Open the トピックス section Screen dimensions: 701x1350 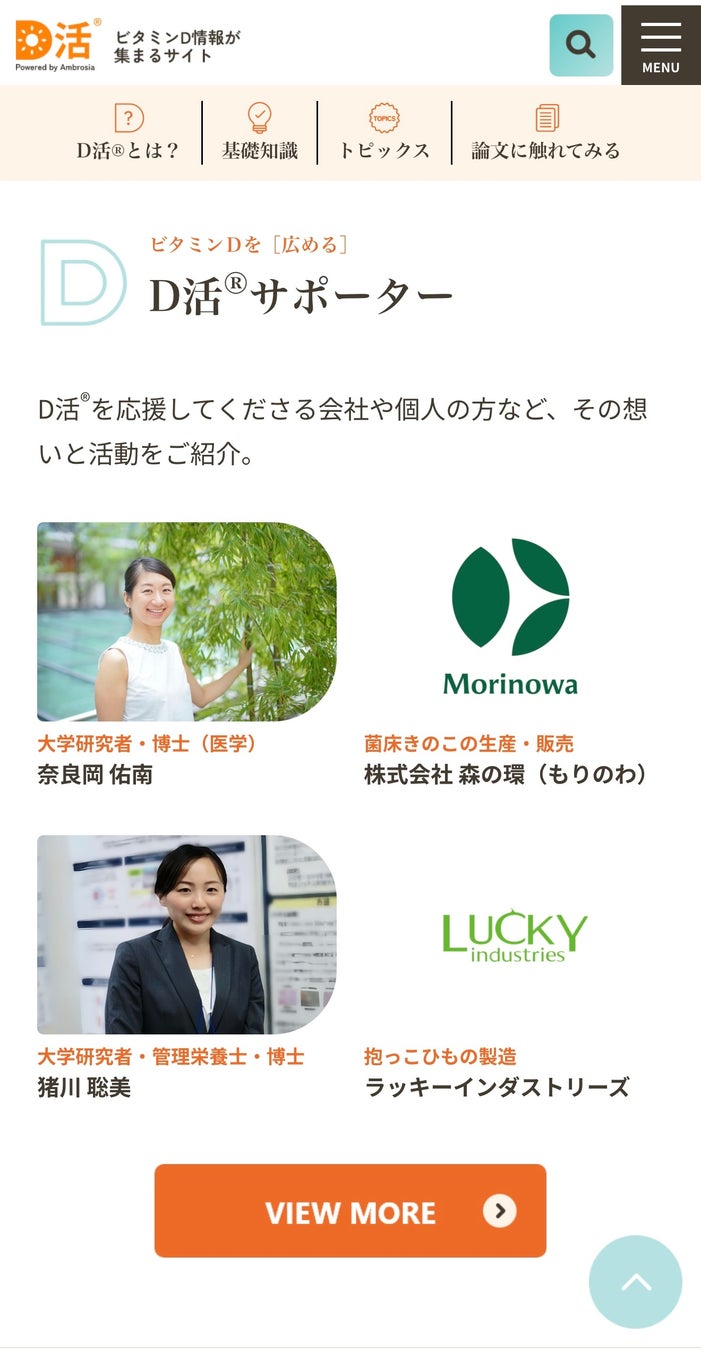pyautogui.click(x=385, y=132)
